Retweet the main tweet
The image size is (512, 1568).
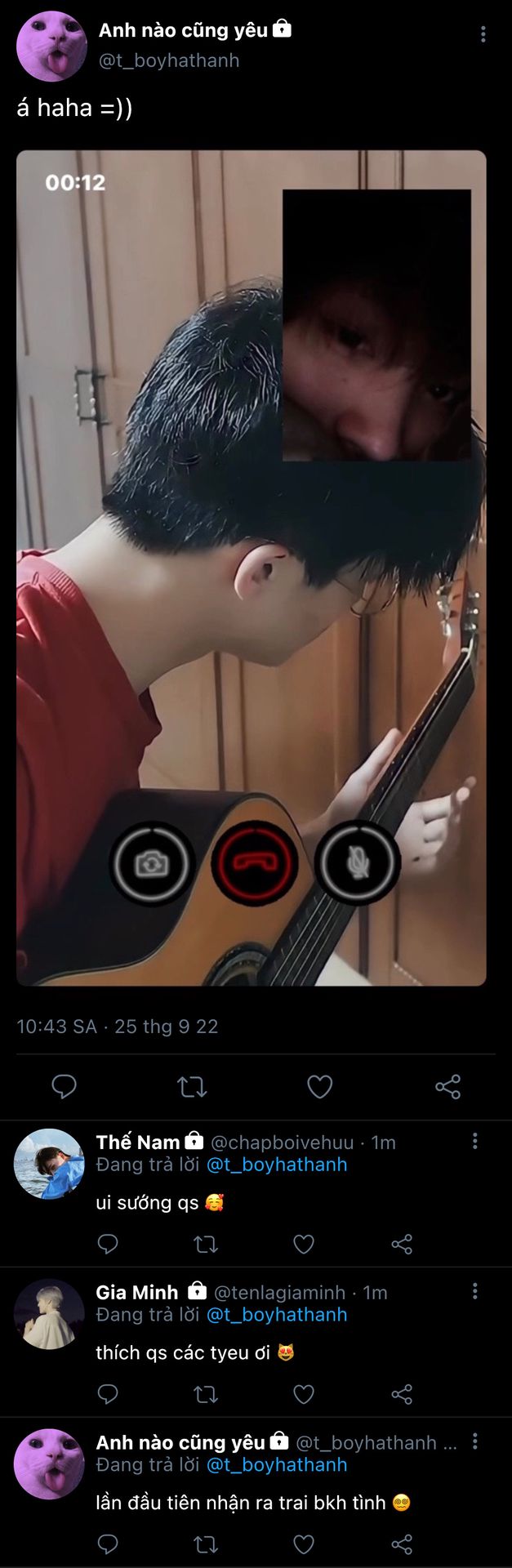pos(192,1086)
